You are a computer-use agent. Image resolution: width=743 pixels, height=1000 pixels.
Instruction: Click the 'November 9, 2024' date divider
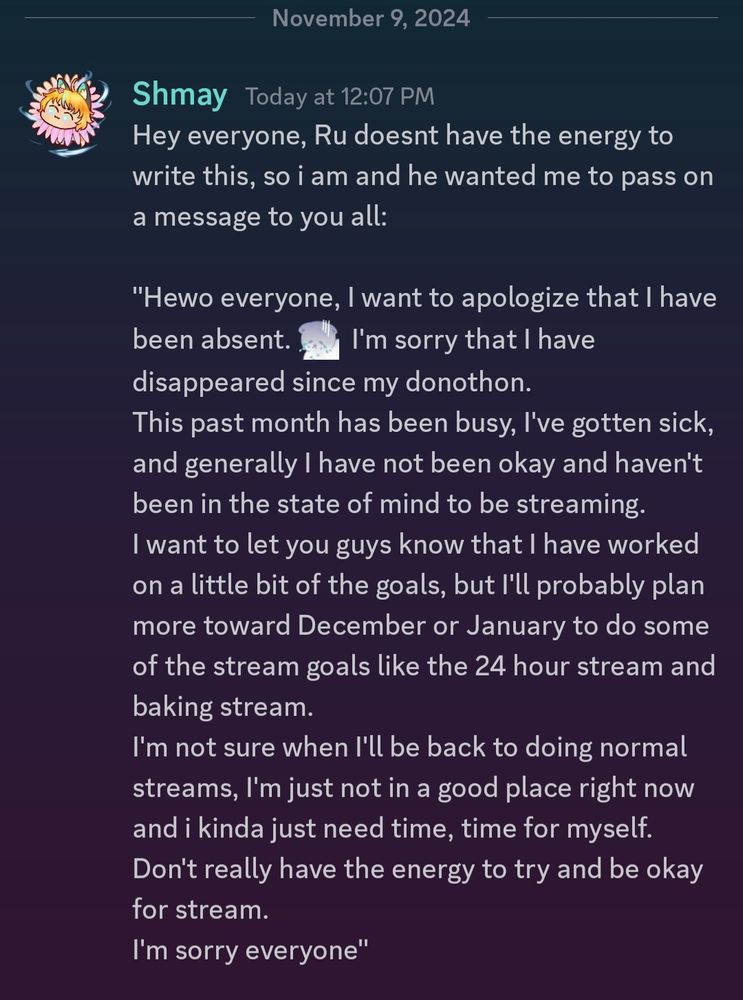(371, 17)
